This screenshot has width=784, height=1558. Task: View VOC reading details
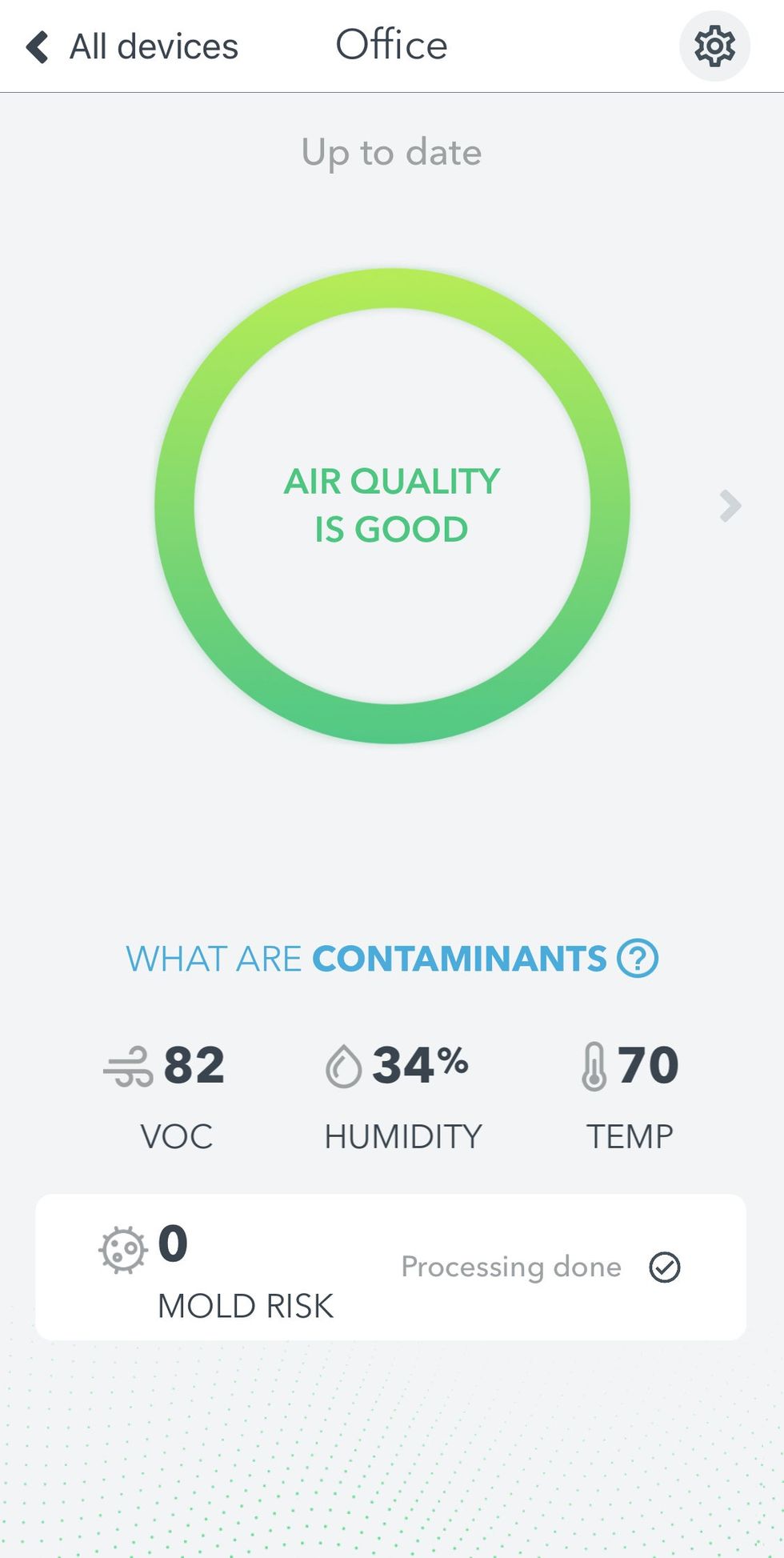pyautogui.click(x=166, y=1094)
